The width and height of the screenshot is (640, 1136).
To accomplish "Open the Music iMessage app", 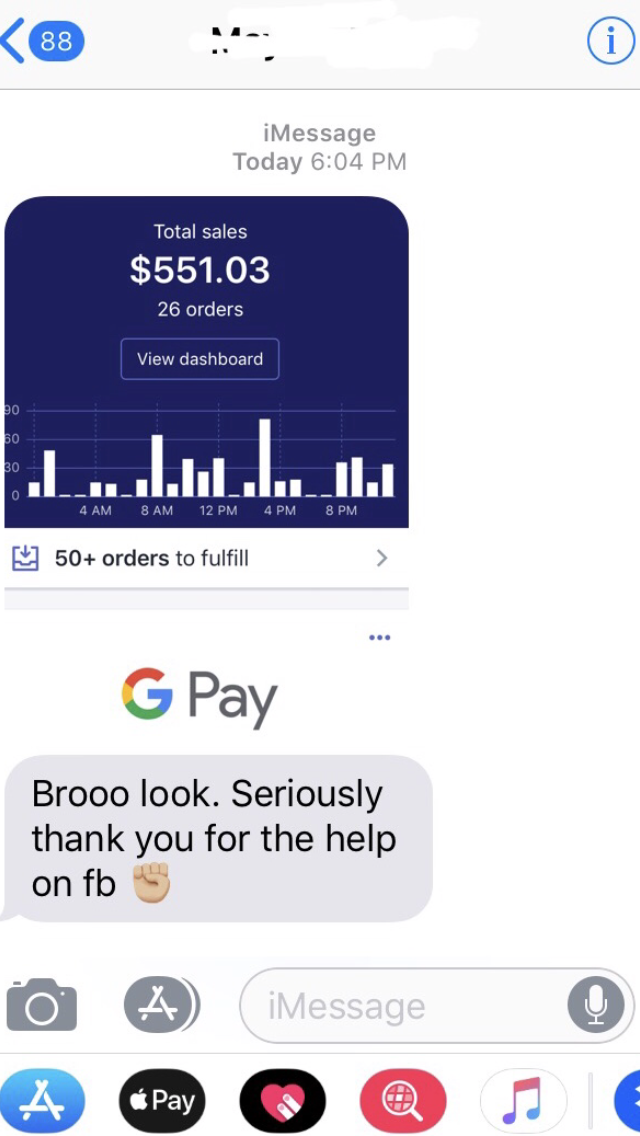I will 524,1101.
